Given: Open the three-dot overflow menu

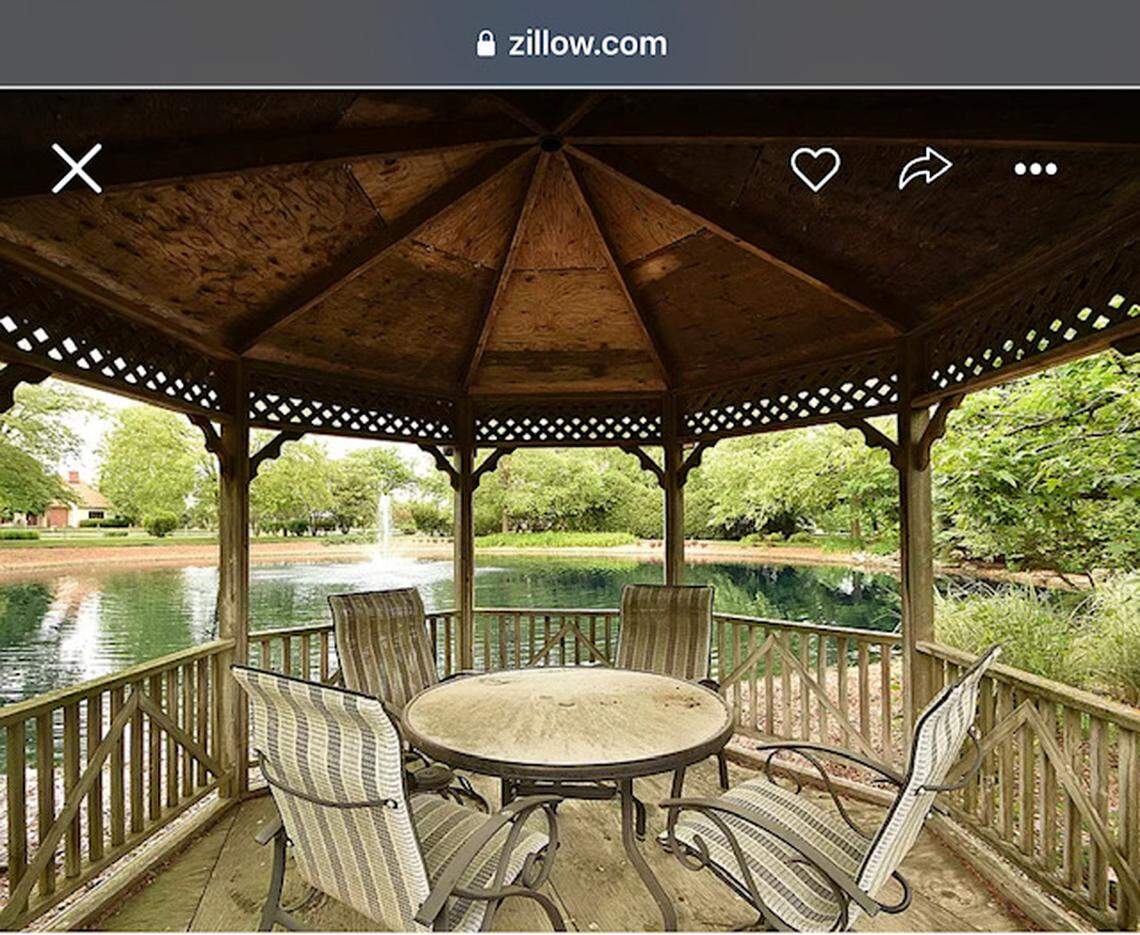Looking at the screenshot, I should pyautogui.click(x=1035, y=169).
